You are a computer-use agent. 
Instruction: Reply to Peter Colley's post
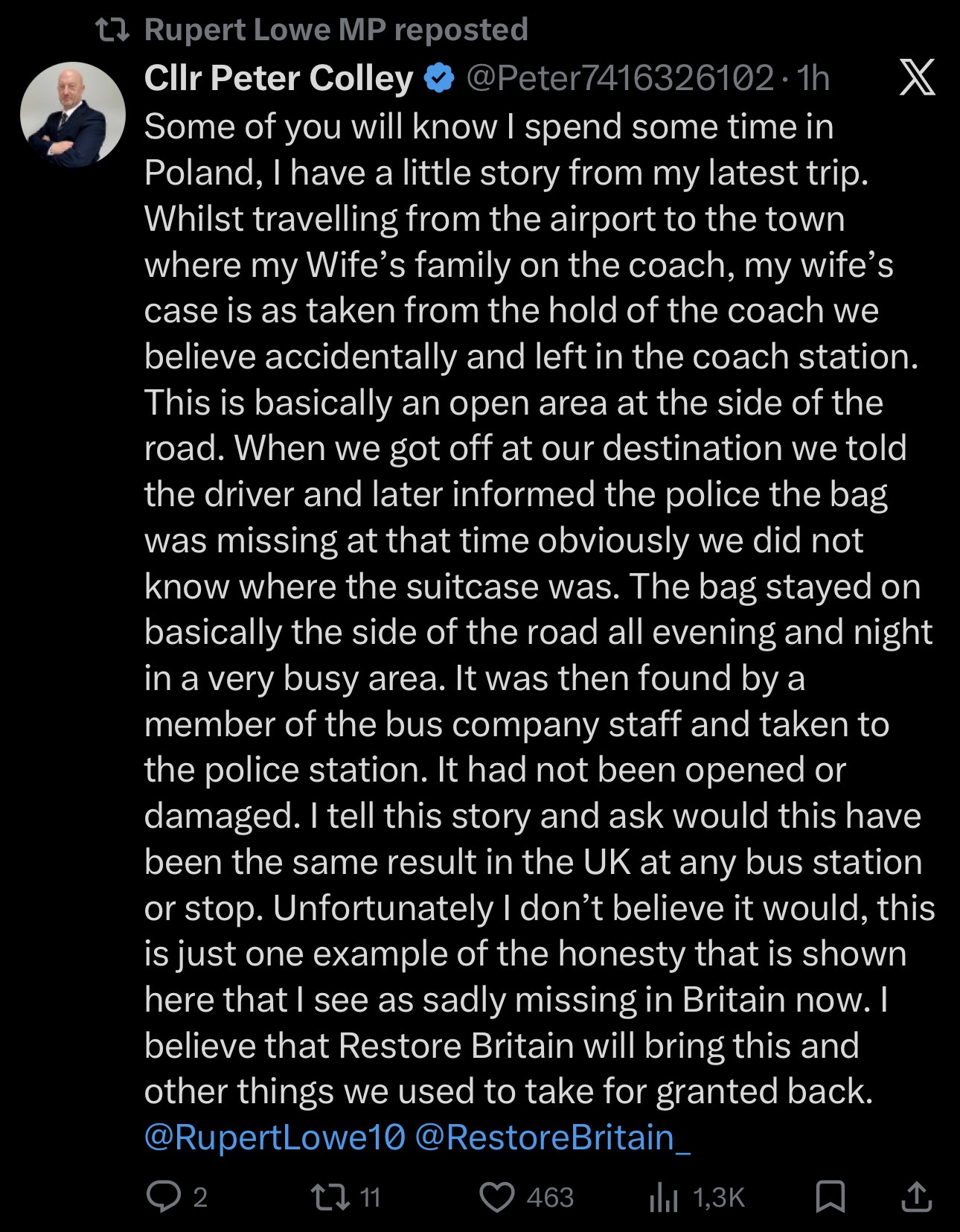pos(176,1196)
